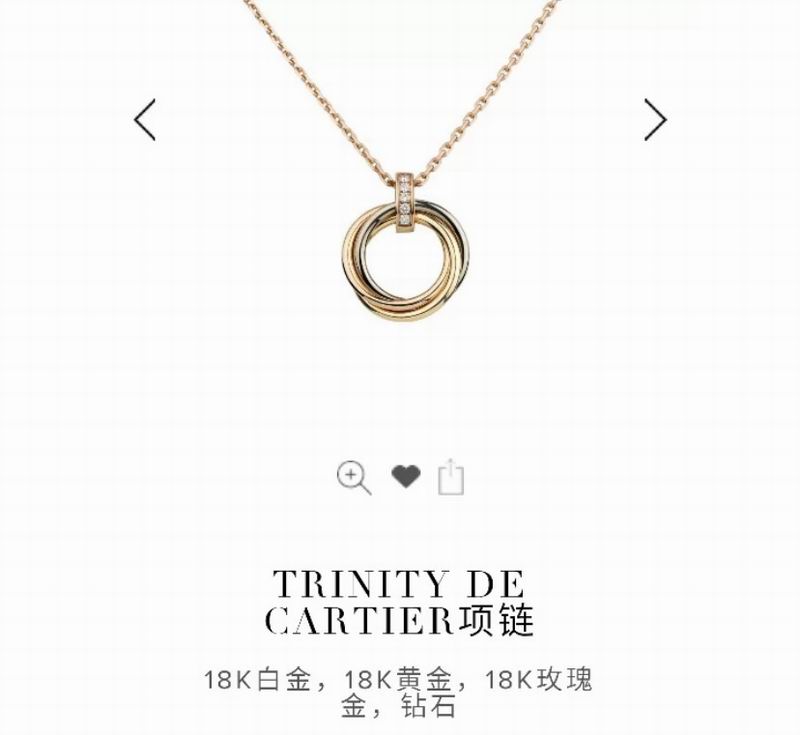
Task: Go to the previous product image
Action: (146, 120)
